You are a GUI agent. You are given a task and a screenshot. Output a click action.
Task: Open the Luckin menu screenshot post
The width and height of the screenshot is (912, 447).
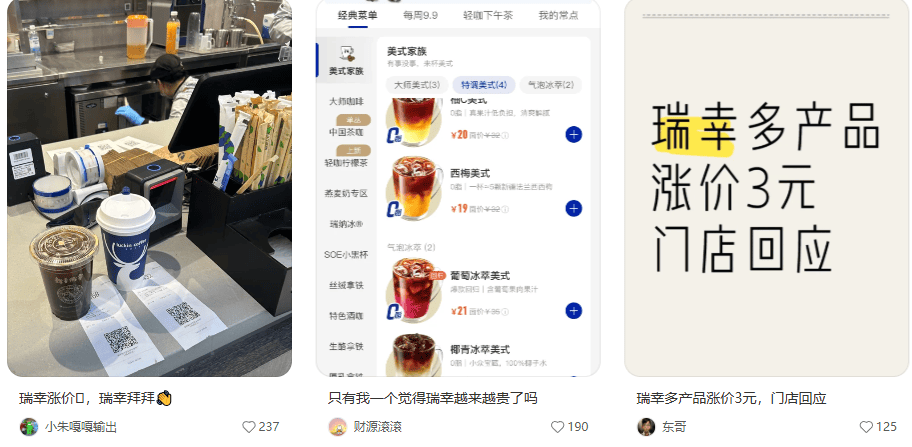(x=458, y=190)
